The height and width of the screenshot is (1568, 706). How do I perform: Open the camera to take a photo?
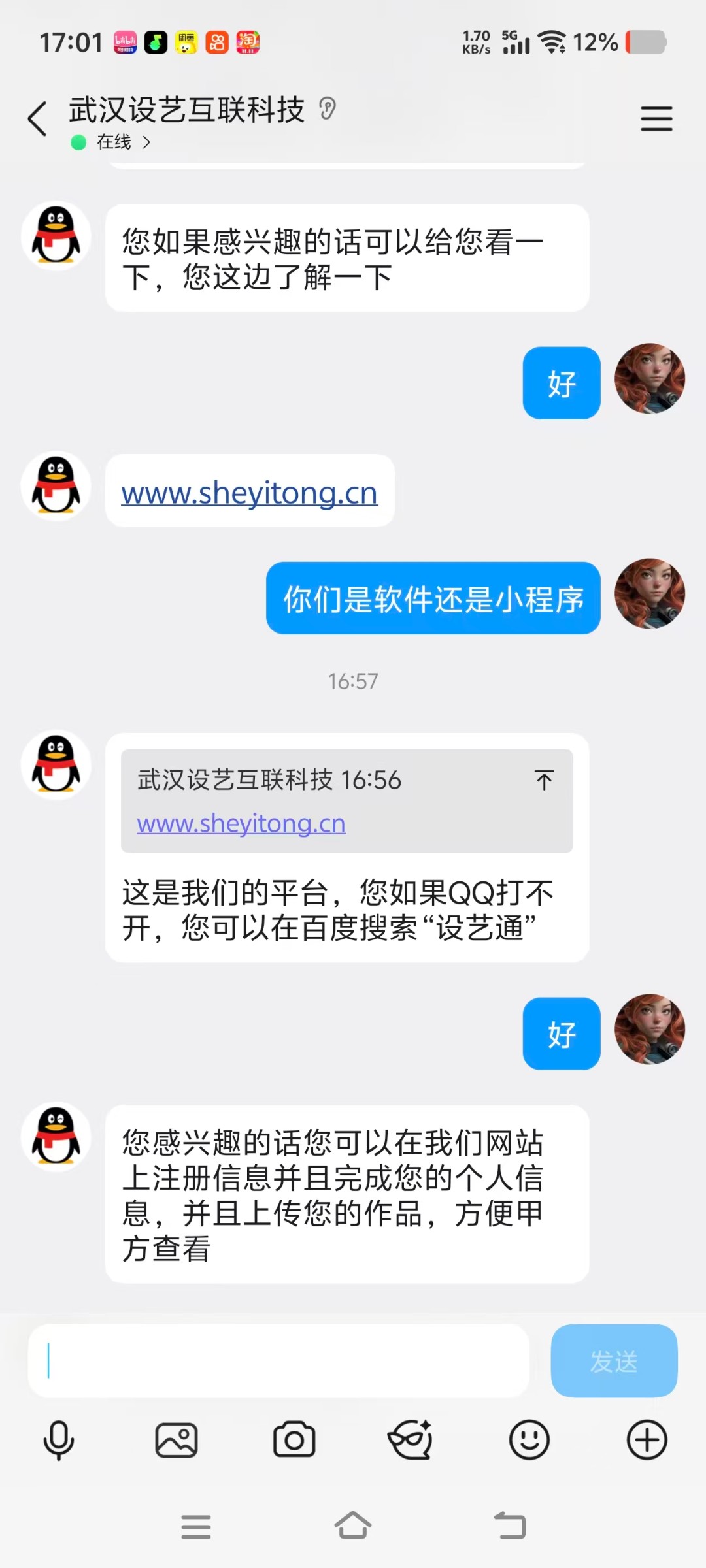pyautogui.click(x=294, y=1440)
